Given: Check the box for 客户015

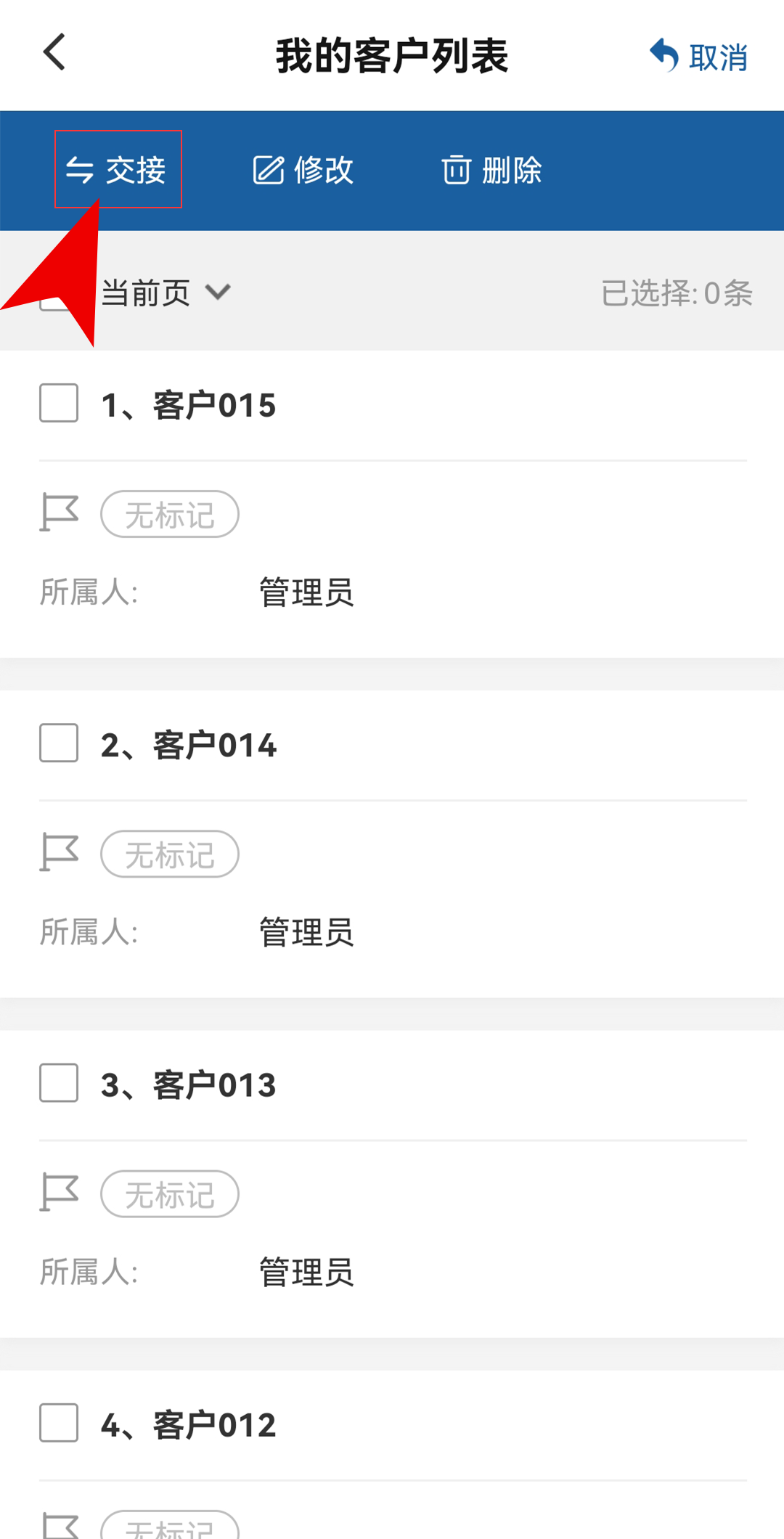Looking at the screenshot, I should pos(59,403).
